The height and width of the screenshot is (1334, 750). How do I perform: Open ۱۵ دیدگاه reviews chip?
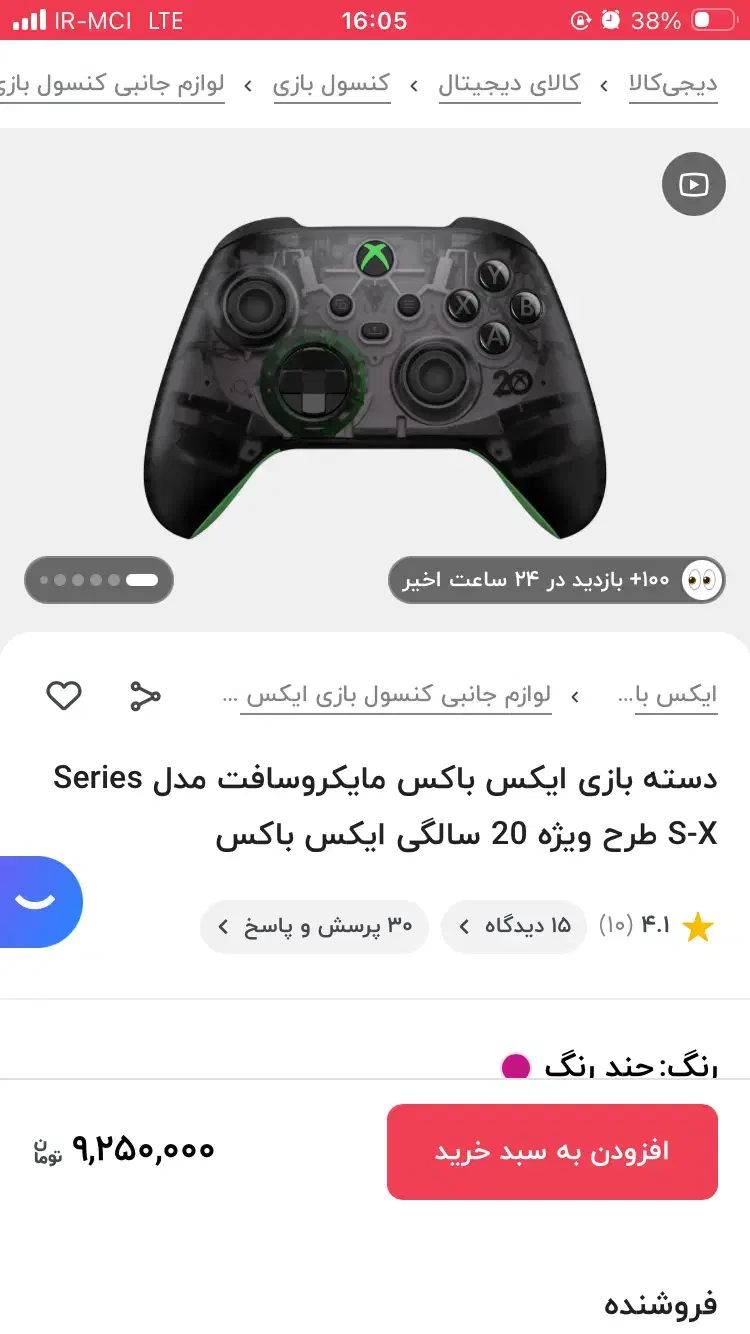tap(514, 927)
